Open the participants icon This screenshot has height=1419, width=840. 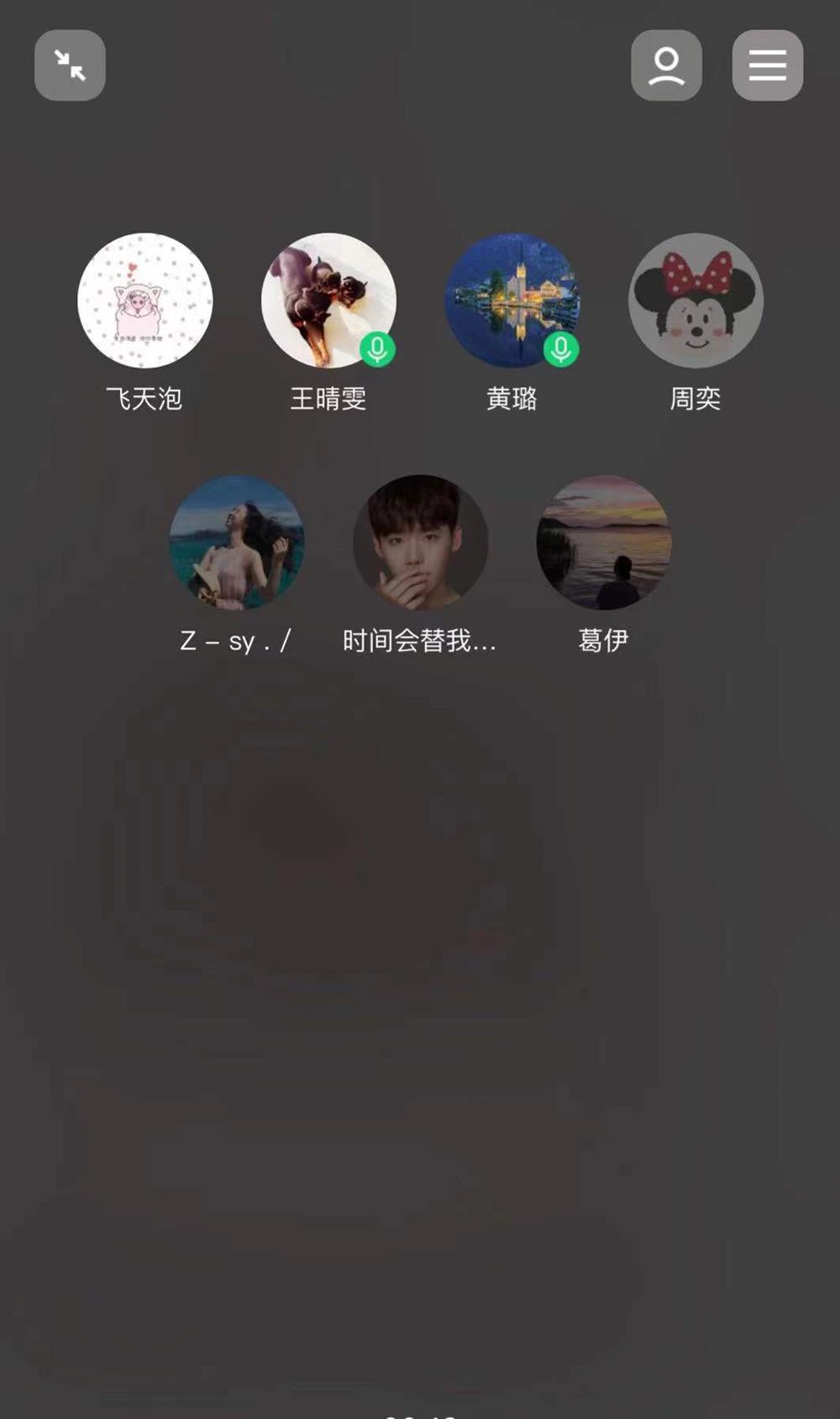pyautogui.click(x=666, y=66)
